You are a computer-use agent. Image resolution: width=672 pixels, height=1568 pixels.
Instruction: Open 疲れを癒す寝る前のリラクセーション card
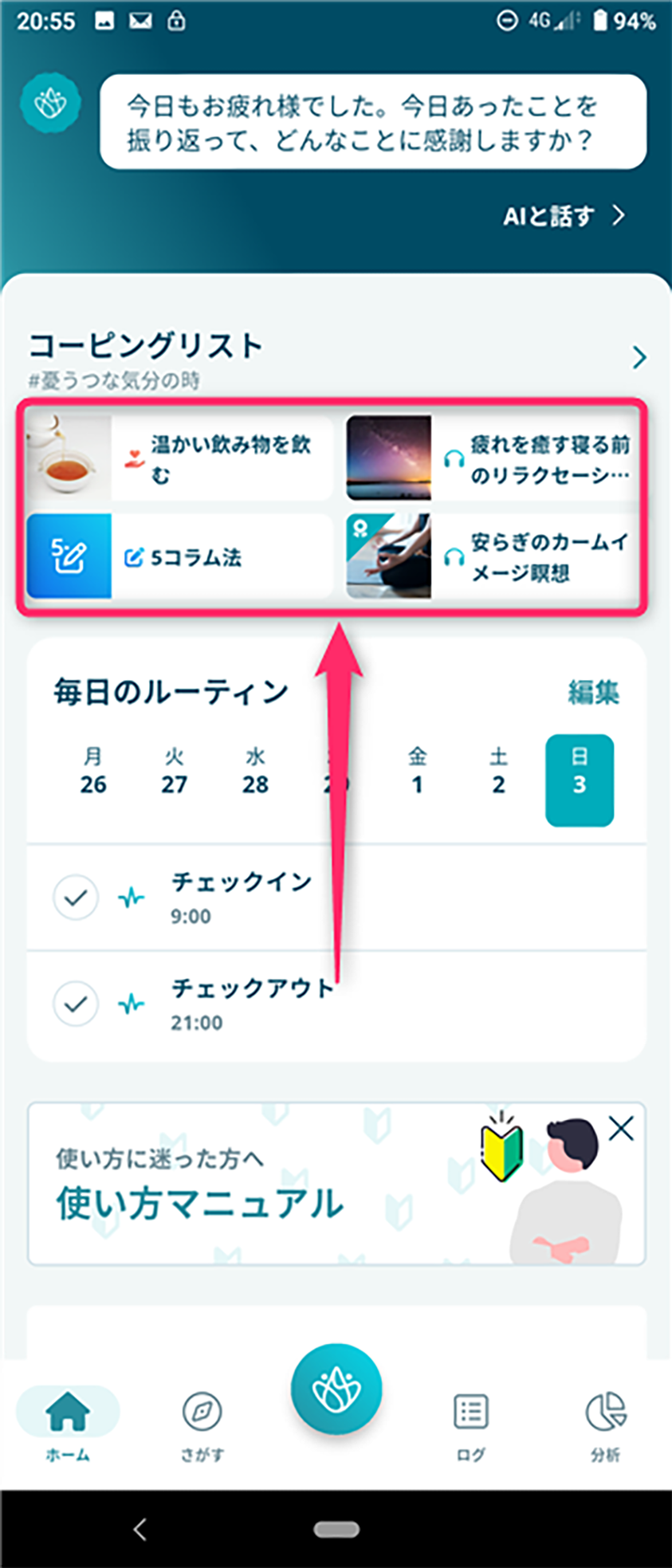pyautogui.click(x=491, y=458)
